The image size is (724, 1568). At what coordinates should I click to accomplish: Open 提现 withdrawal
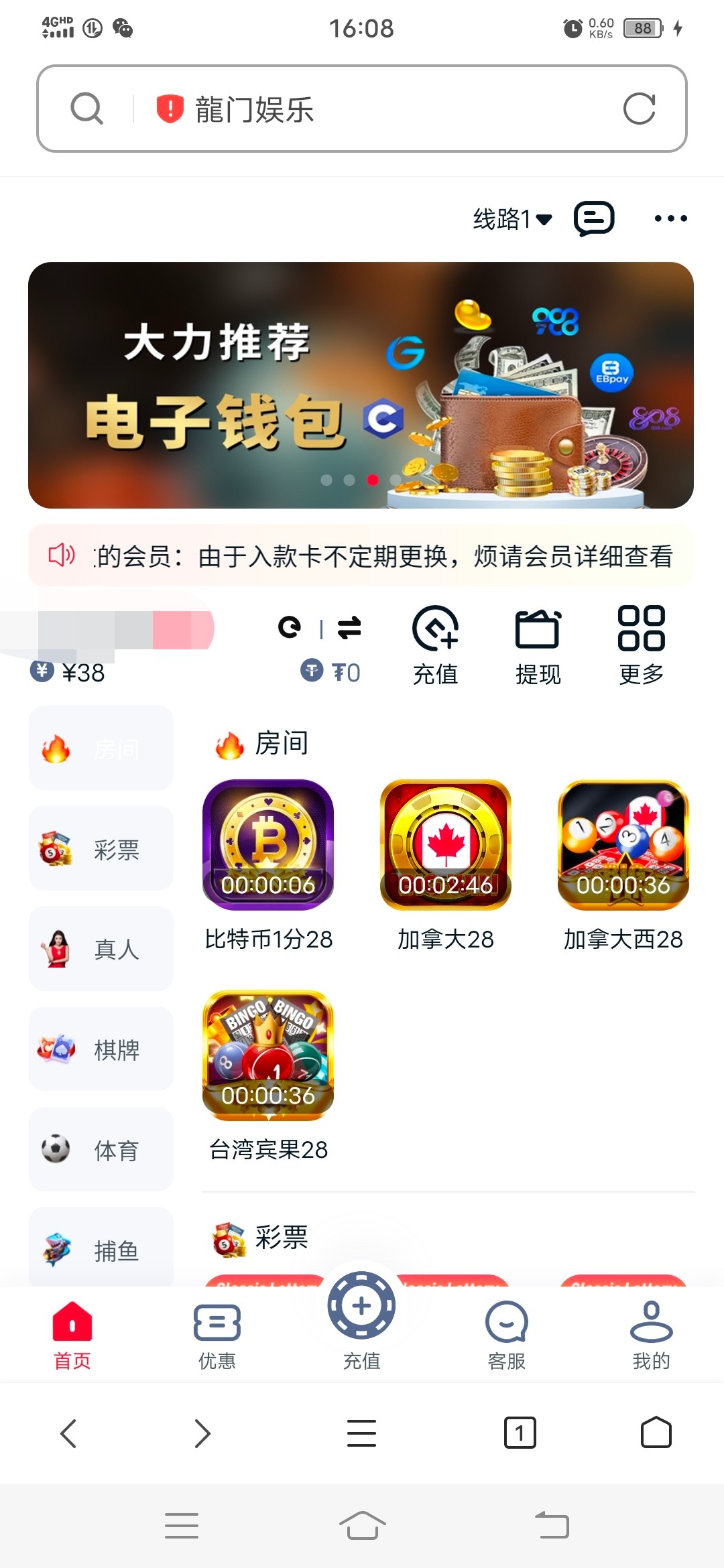[538, 645]
